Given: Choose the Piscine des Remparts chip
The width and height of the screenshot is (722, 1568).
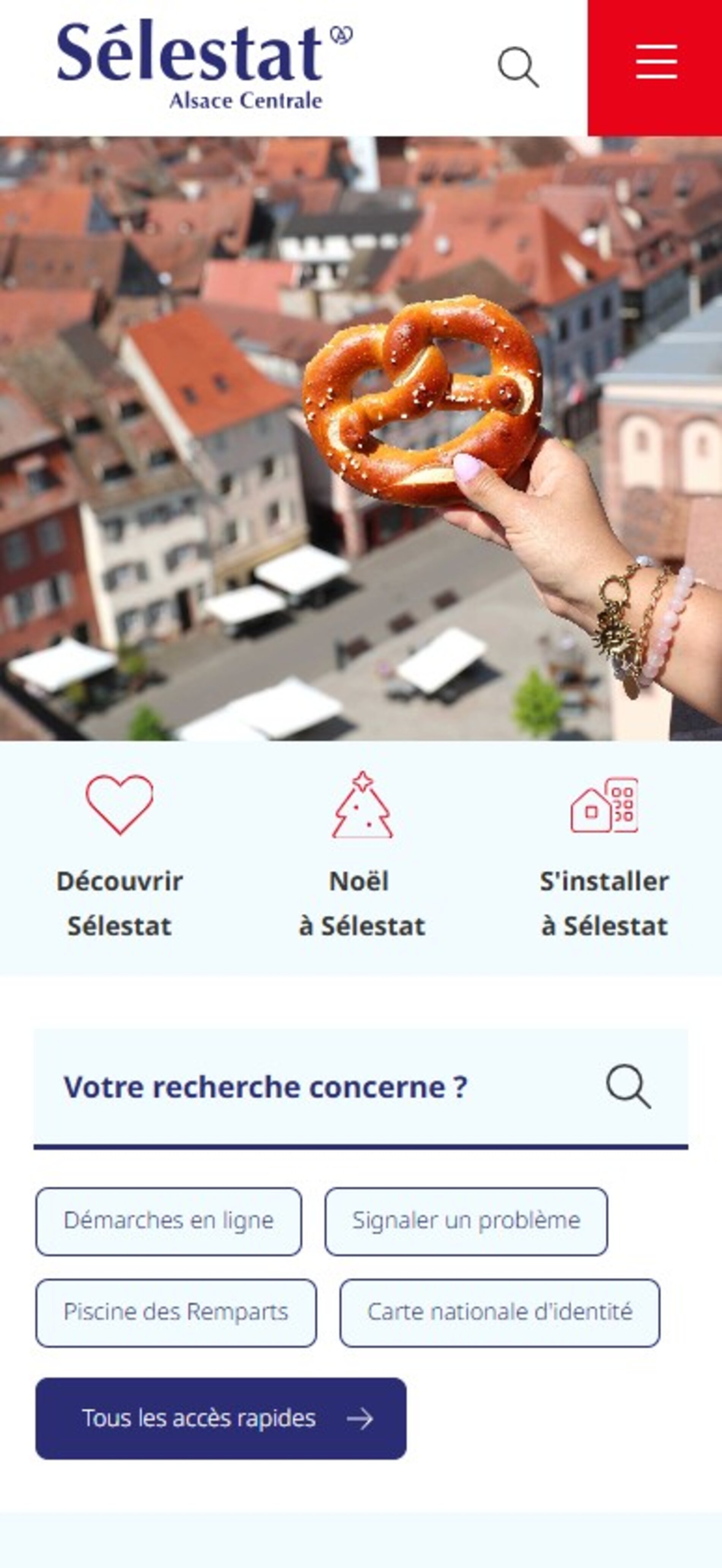Looking at the screenshot, I should [x=176, y=1312].
